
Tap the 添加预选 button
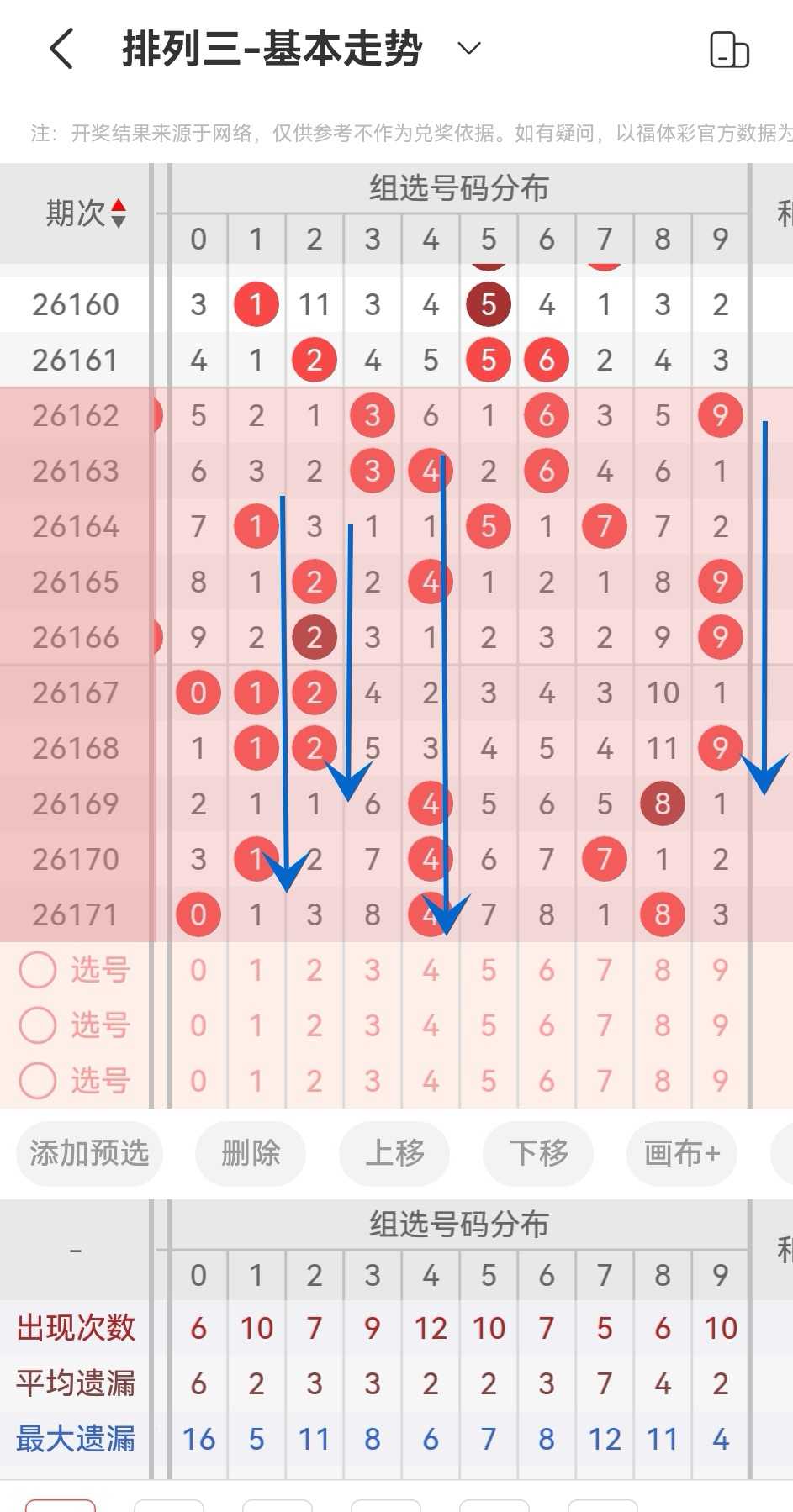click(89, 1153)
